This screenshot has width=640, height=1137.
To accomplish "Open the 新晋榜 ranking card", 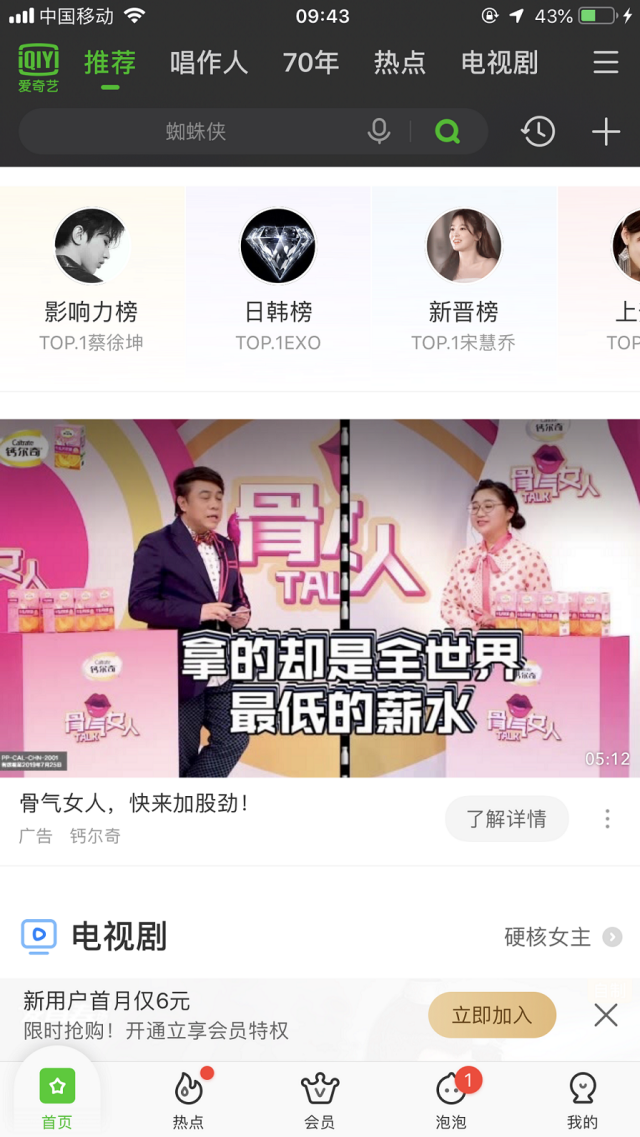I will coord(463,280).
